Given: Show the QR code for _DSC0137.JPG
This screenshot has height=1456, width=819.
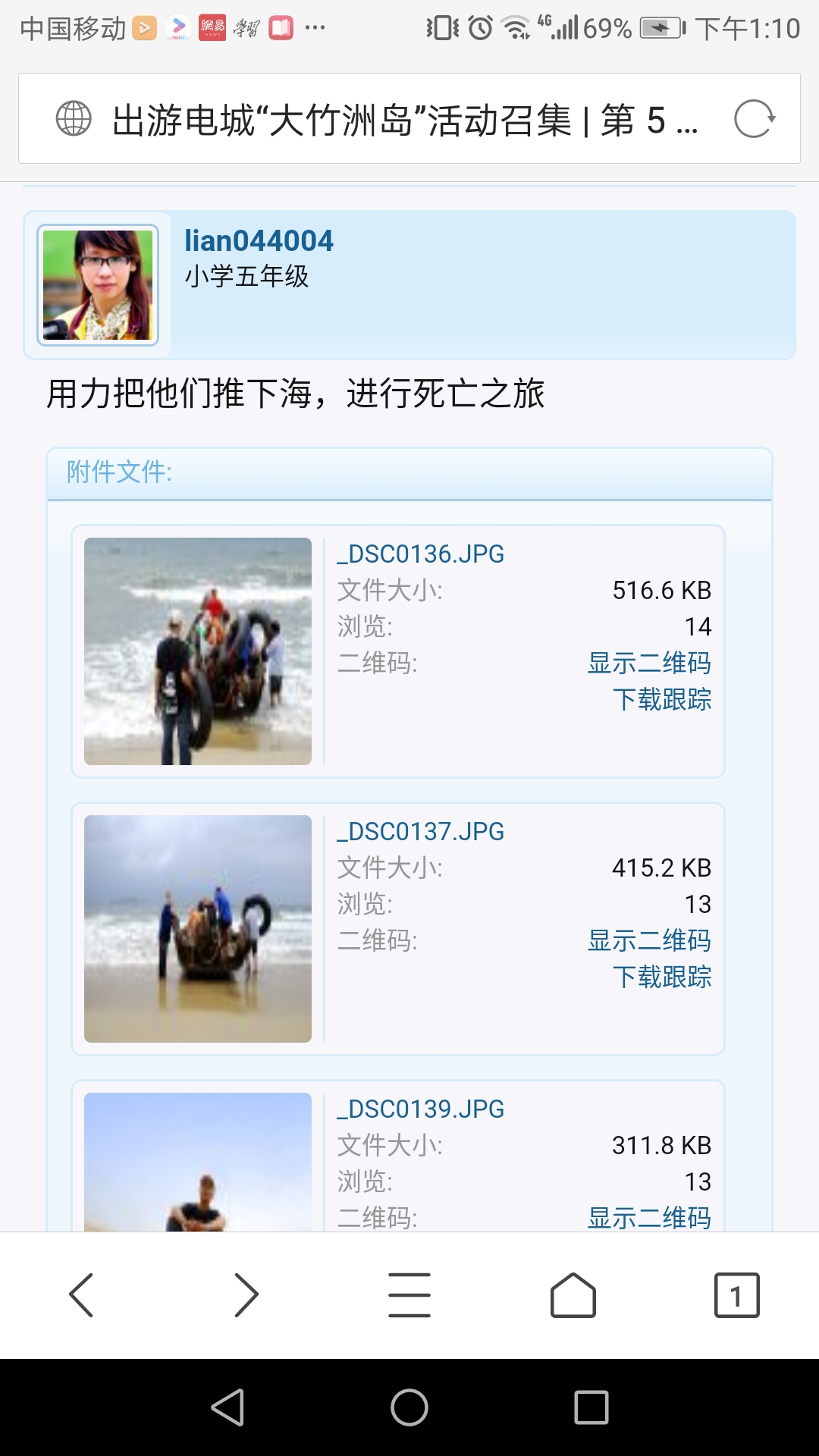Looking at the screenshot, I should [x=649, y=940].
